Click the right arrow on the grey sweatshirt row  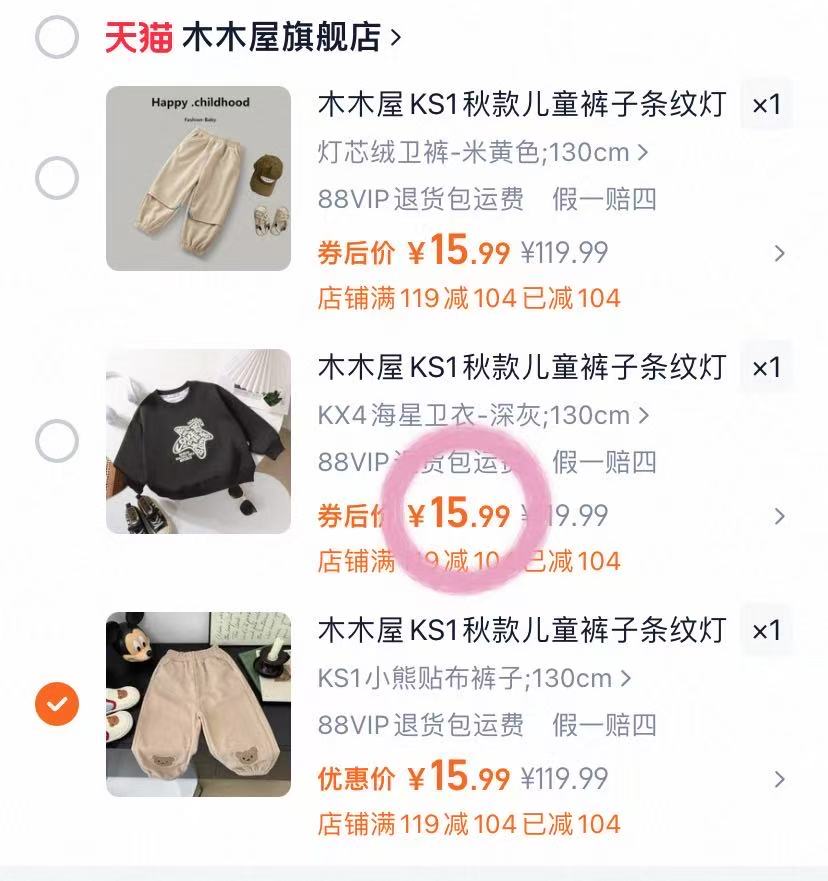[x=781, y=516]
